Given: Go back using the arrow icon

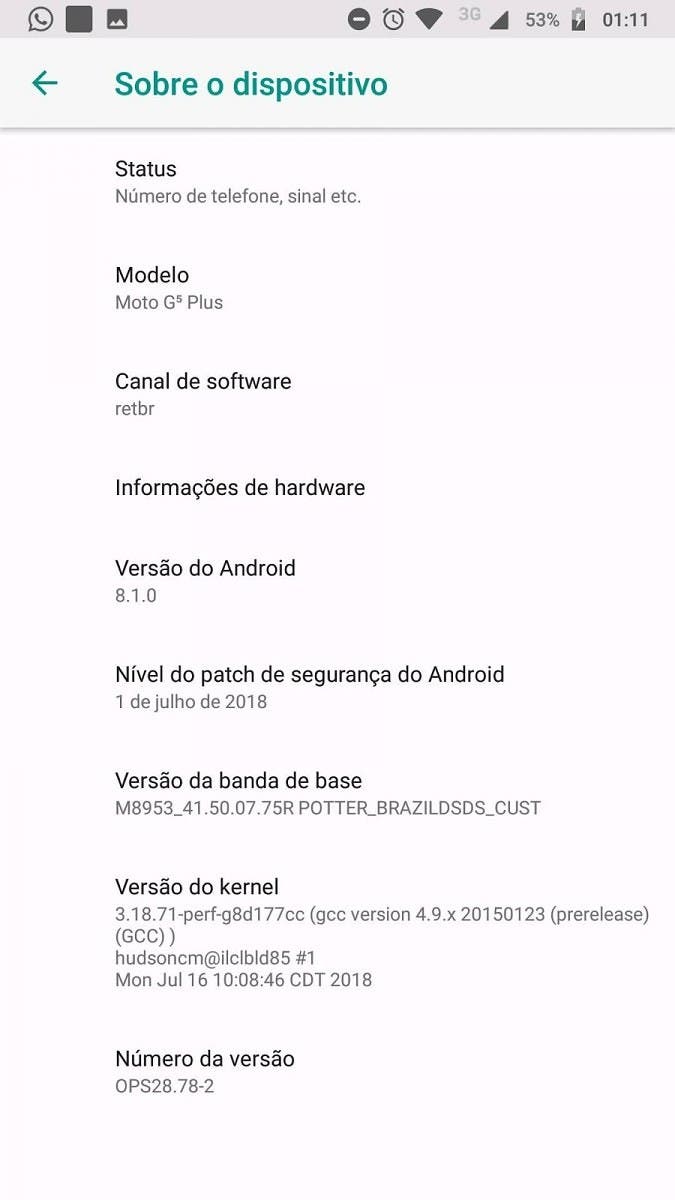Looking at the screenshot, I should (x=45, y=83).
